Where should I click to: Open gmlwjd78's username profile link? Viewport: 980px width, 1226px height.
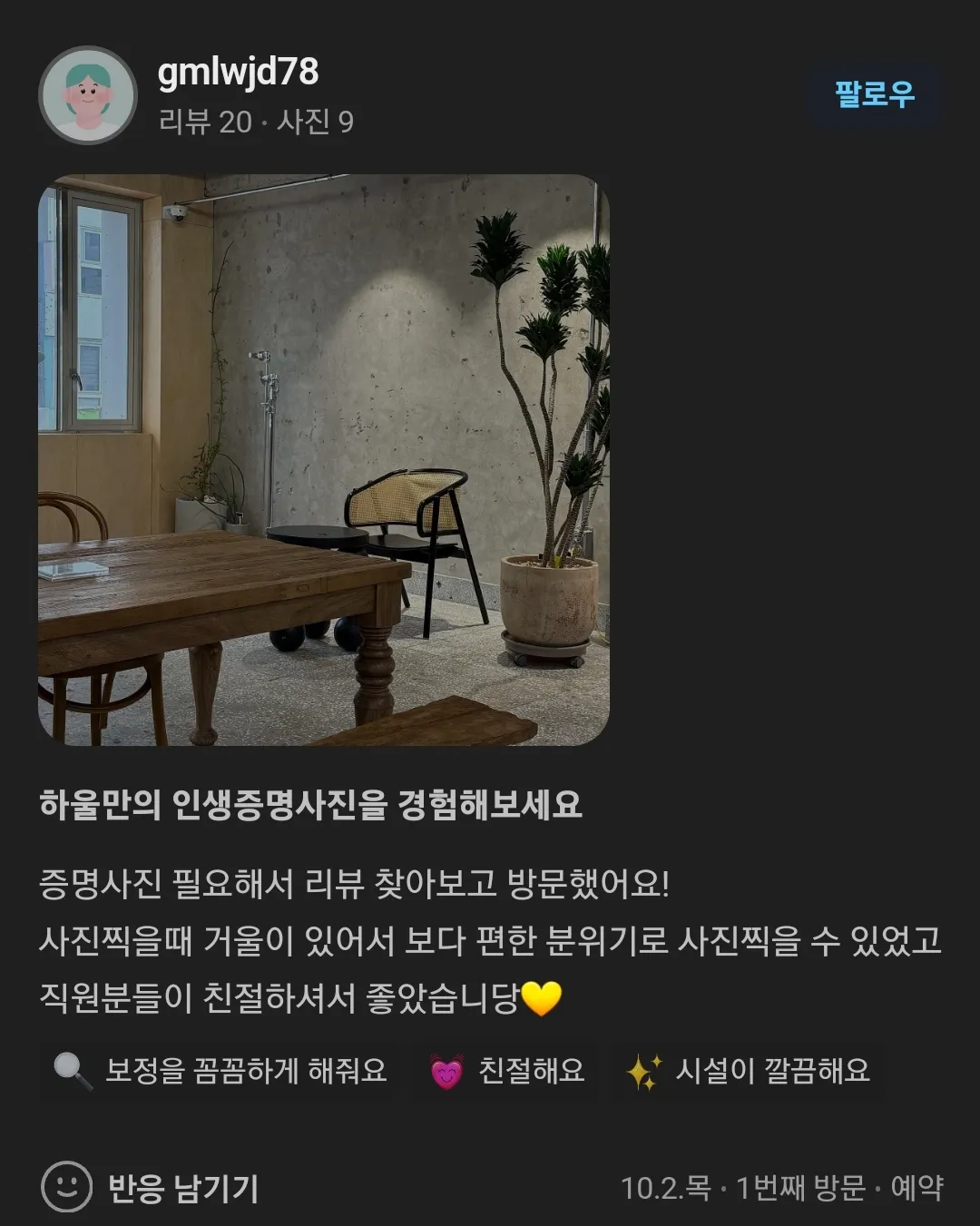click(238, 73)
